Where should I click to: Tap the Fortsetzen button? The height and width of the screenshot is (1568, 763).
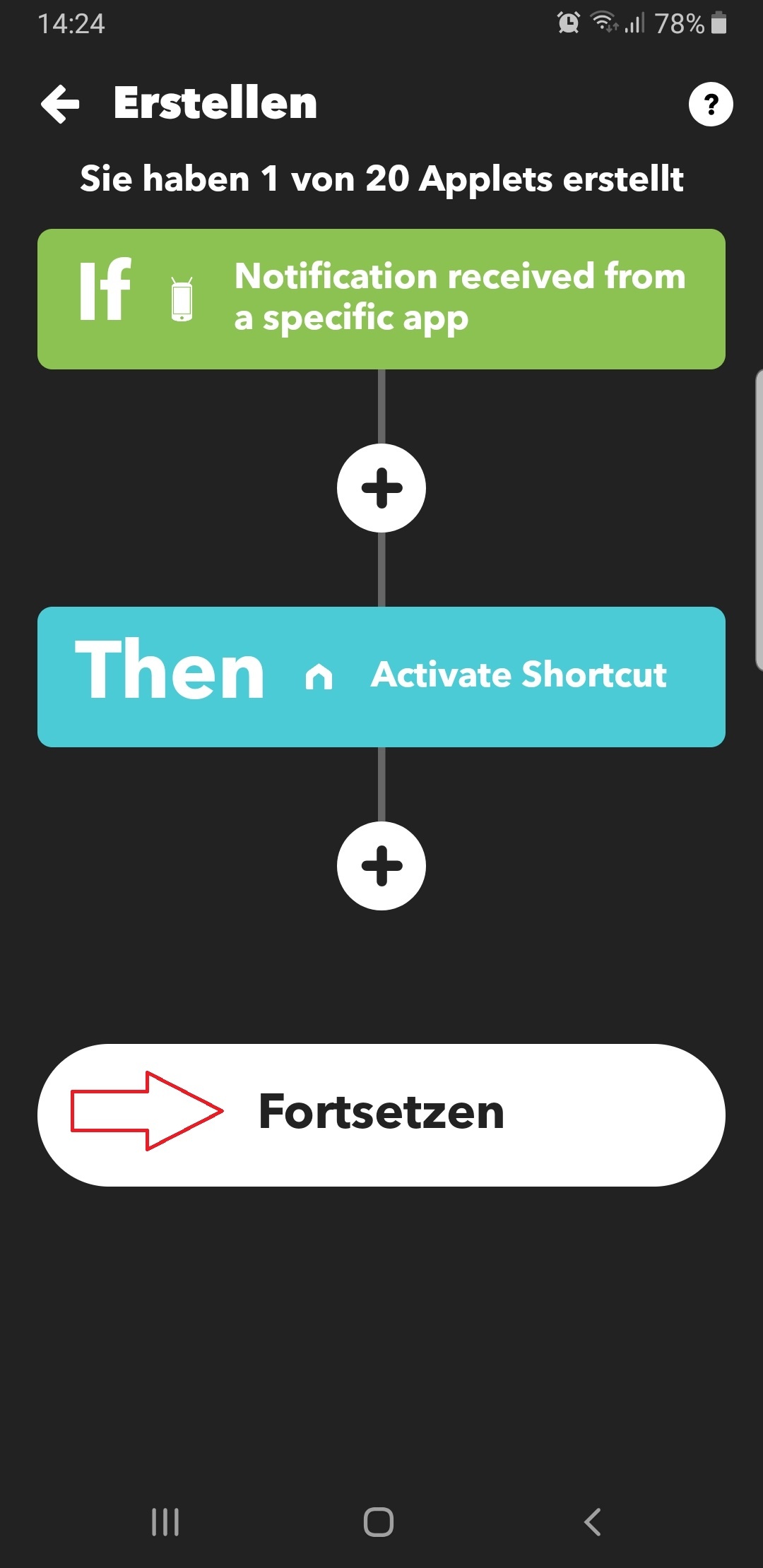click(381, 1115)
